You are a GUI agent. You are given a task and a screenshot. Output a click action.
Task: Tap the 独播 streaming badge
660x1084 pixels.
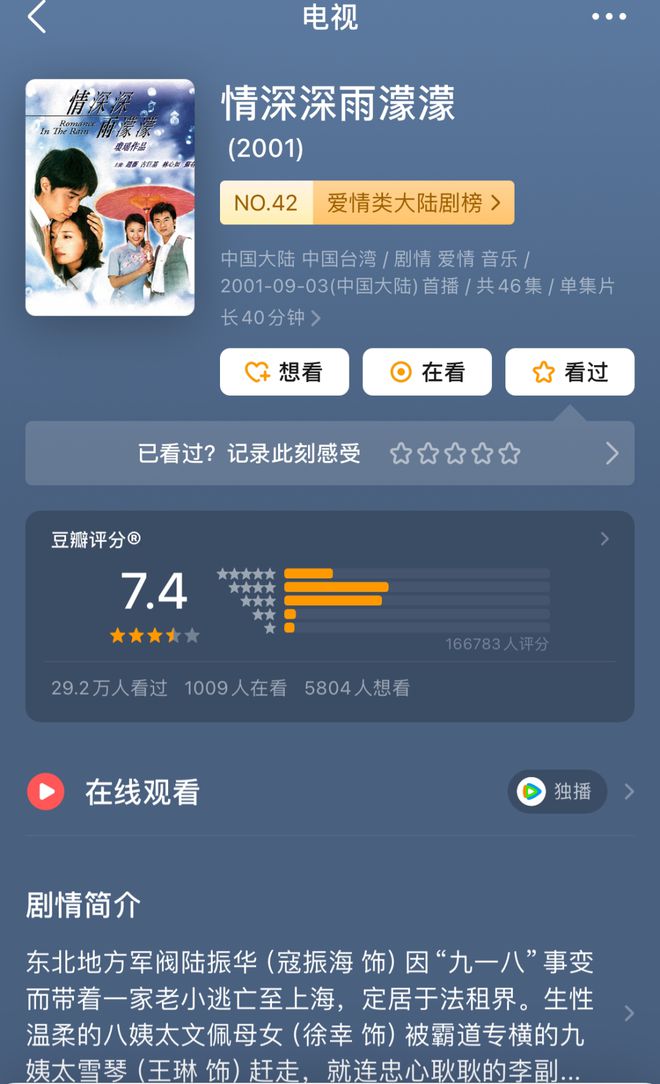[x=558, y=792]
